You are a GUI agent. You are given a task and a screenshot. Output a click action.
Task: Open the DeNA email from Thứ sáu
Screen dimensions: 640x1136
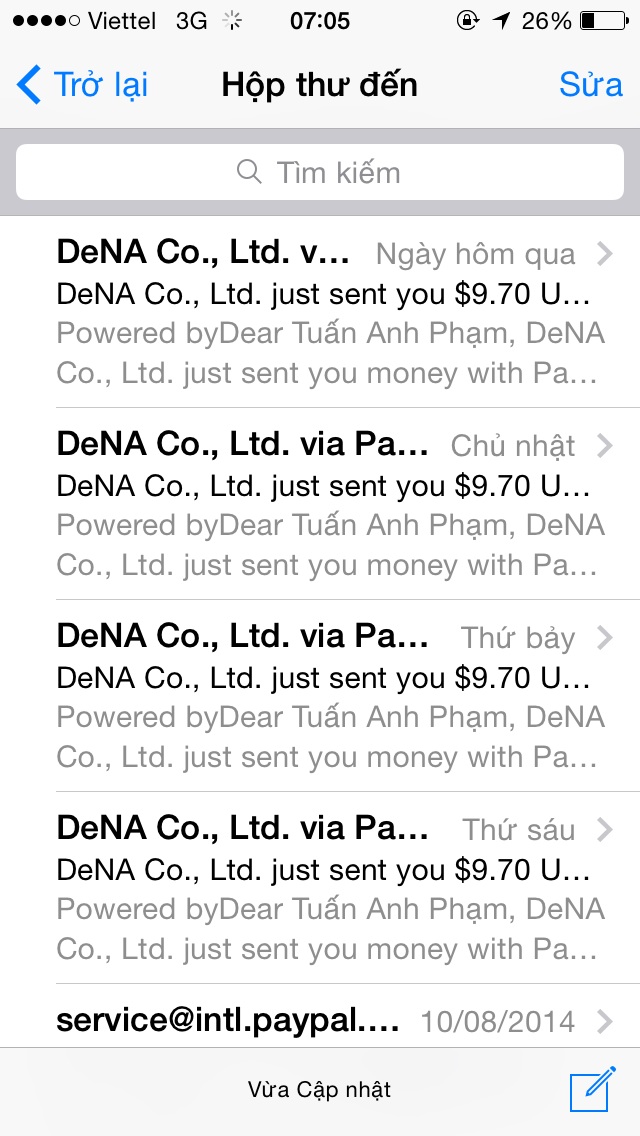(330, 888)
